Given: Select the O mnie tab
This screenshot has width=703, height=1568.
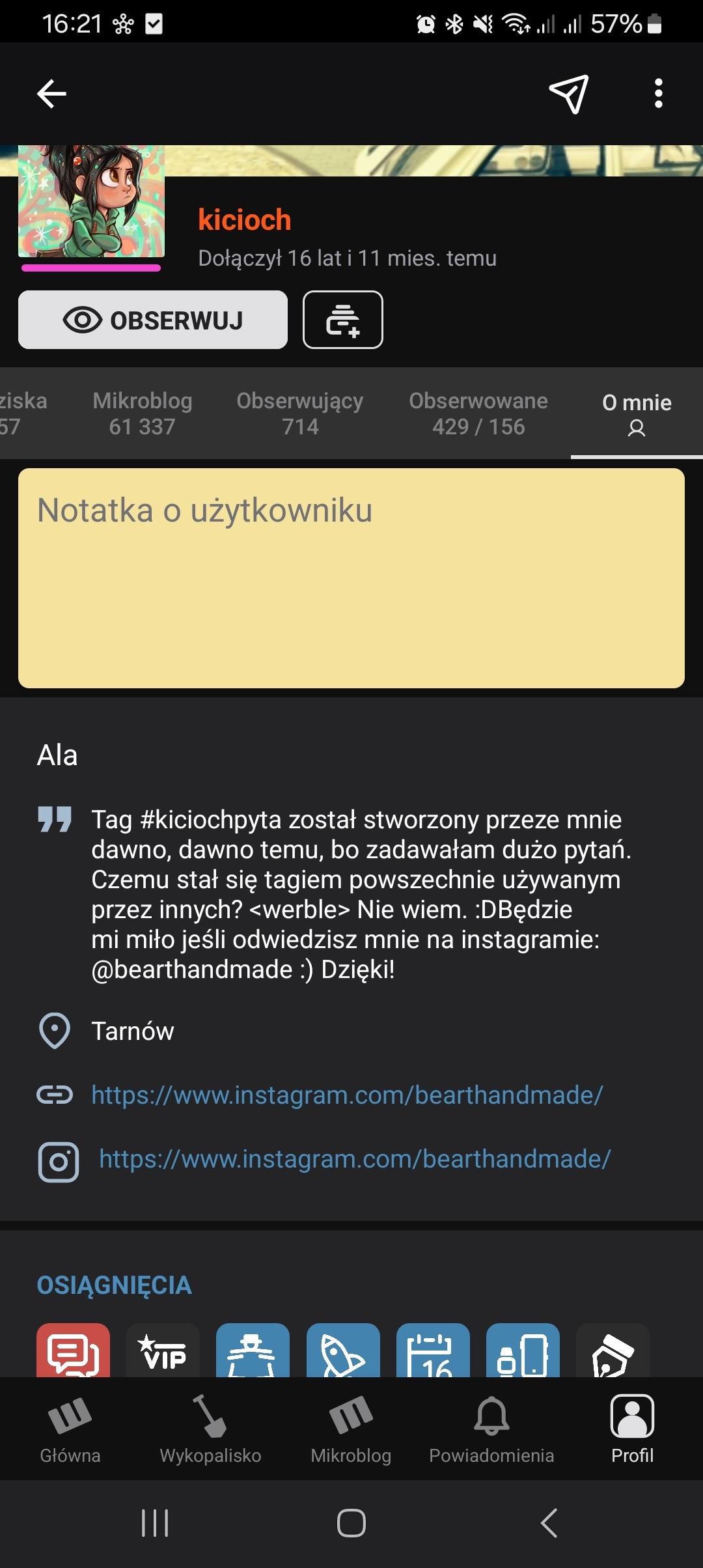Looking at the screenshot, I should tap(637, 413).
